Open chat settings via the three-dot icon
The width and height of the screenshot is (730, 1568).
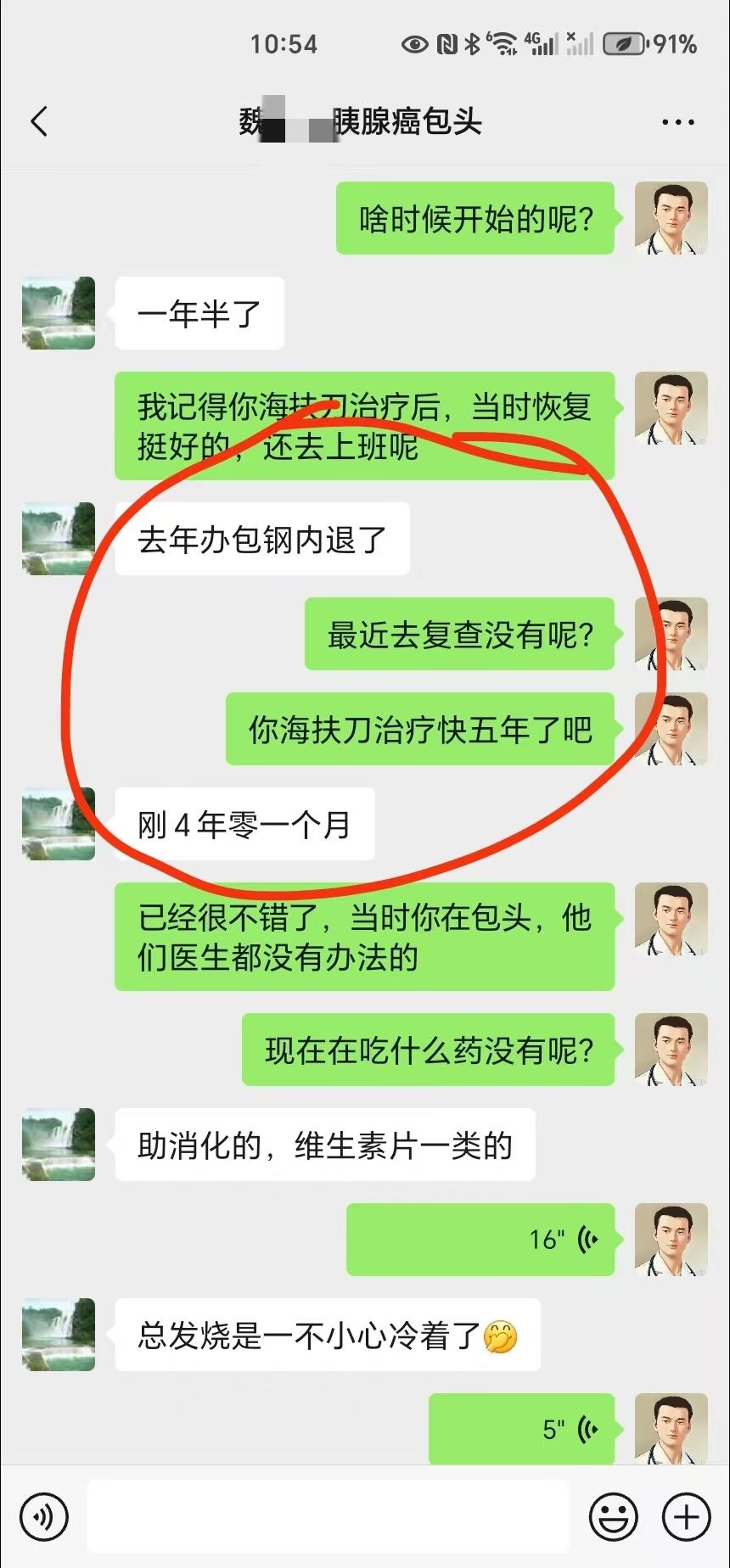[677, 121]
